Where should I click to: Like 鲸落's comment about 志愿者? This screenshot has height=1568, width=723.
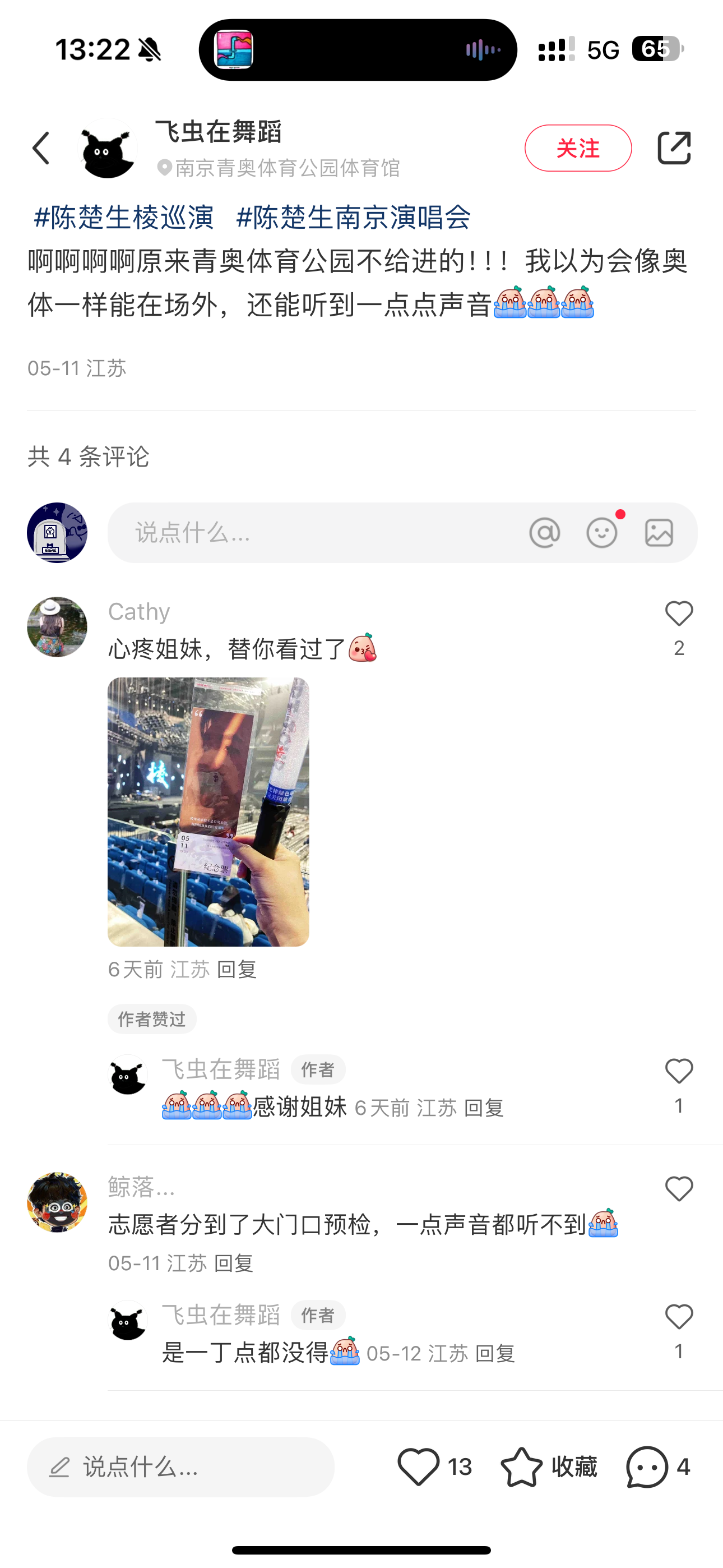coord(679,1189)
